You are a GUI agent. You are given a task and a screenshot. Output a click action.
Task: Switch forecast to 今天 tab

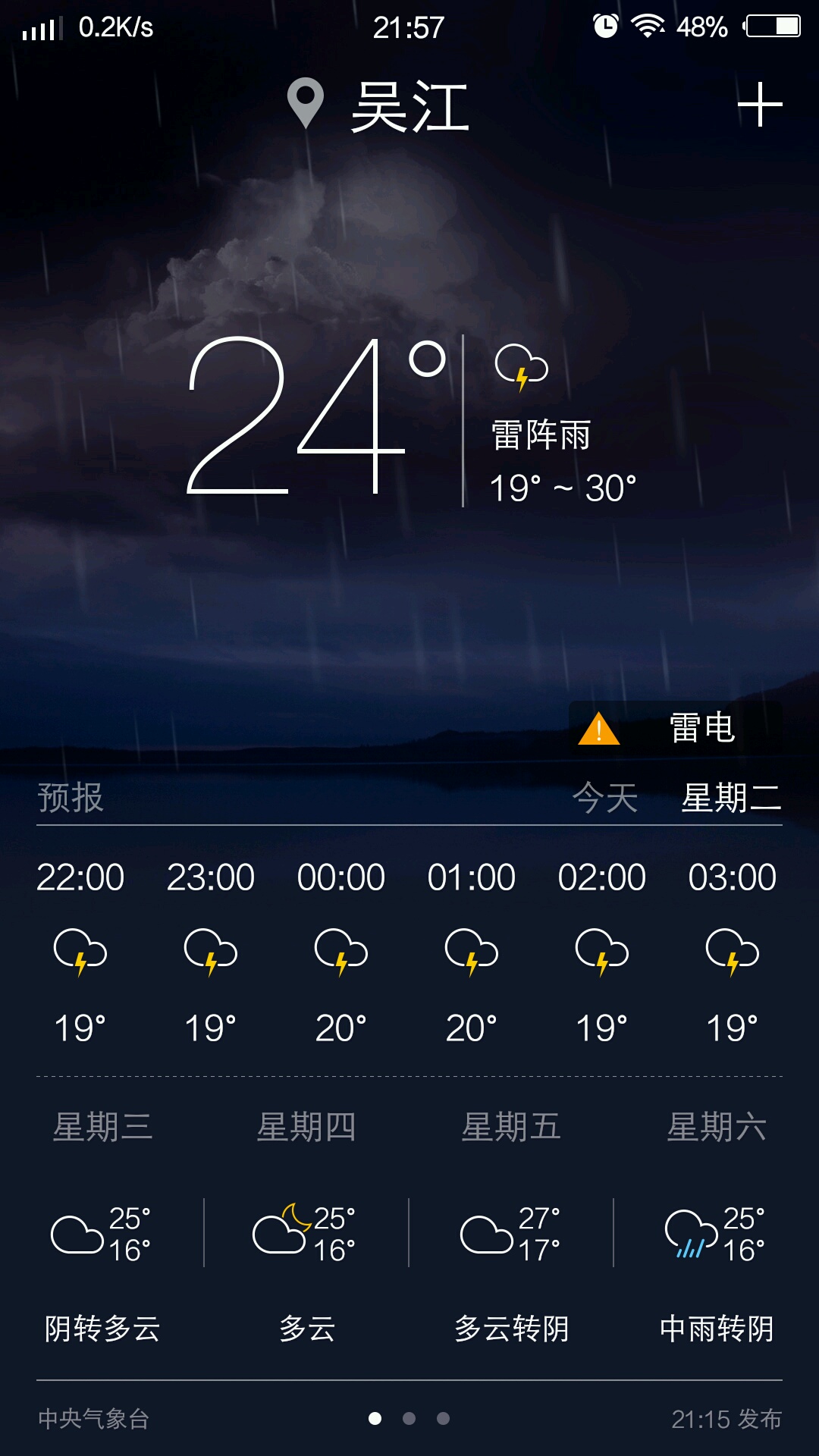click(x=604, y=798)
